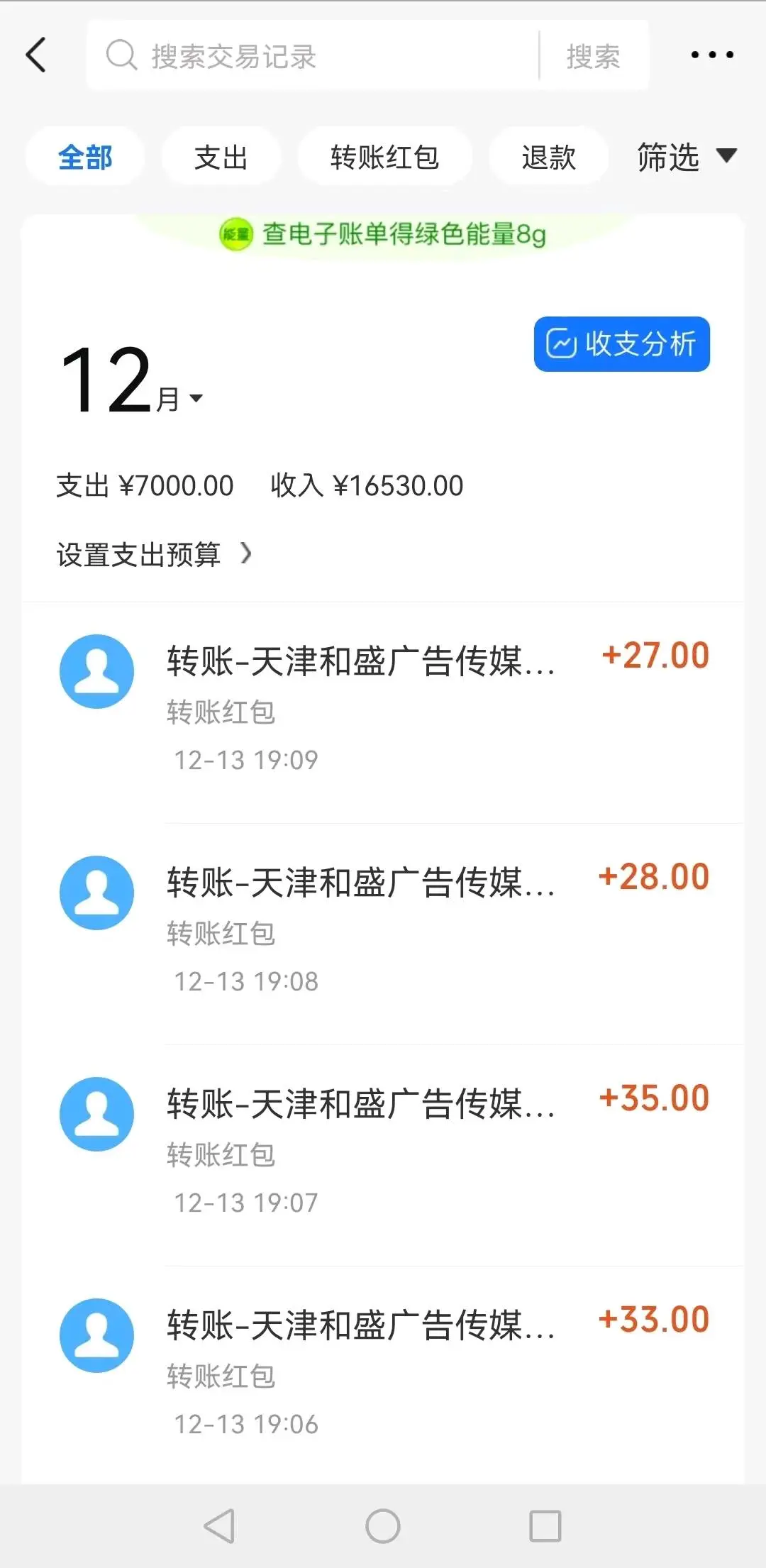Show the 退款 tab
This screenshot has height=1568, width=766.
(x=548, y=157)
